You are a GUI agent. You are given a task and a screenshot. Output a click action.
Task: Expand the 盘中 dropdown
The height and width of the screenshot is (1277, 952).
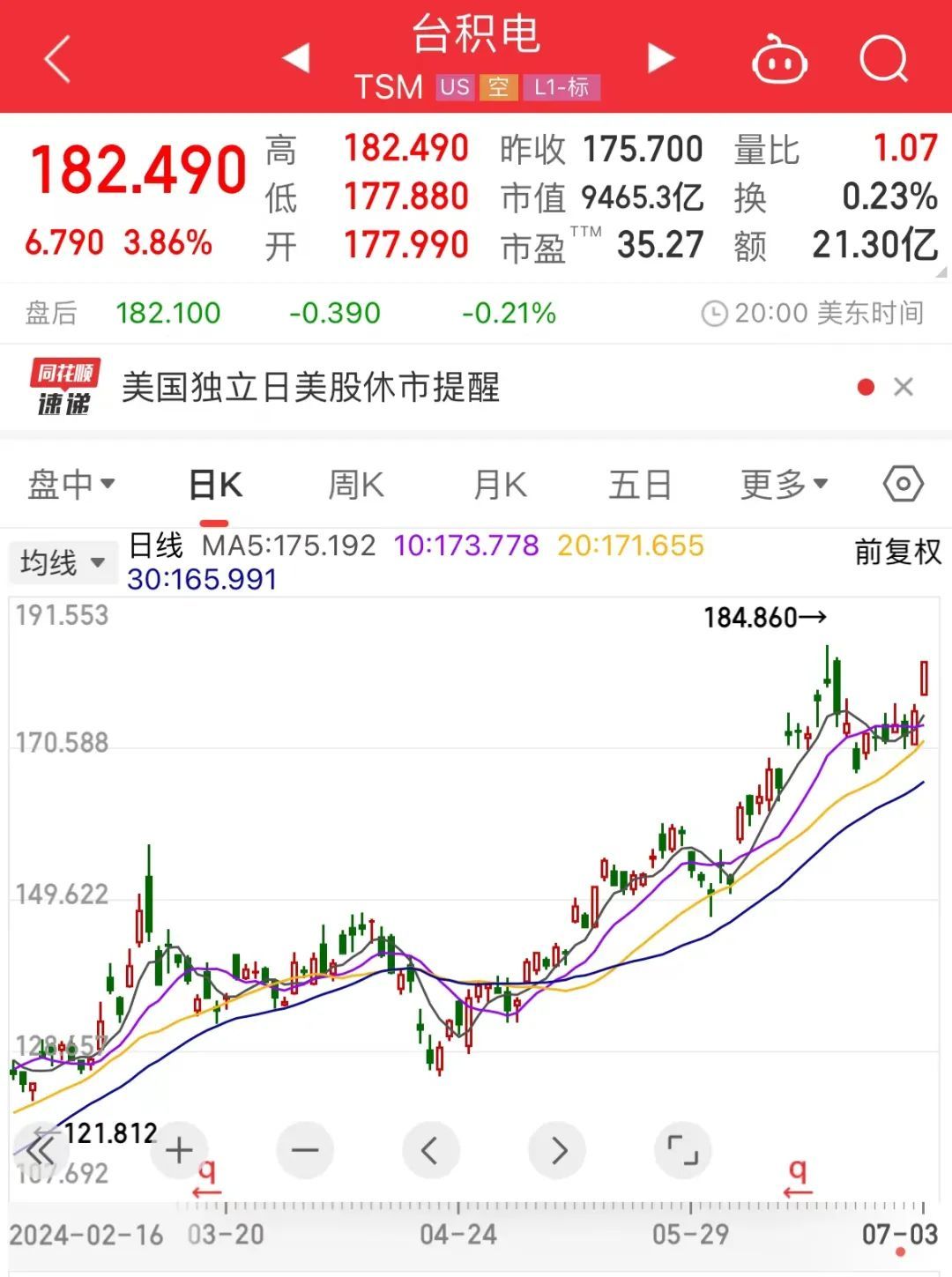[x=71, y=484]
